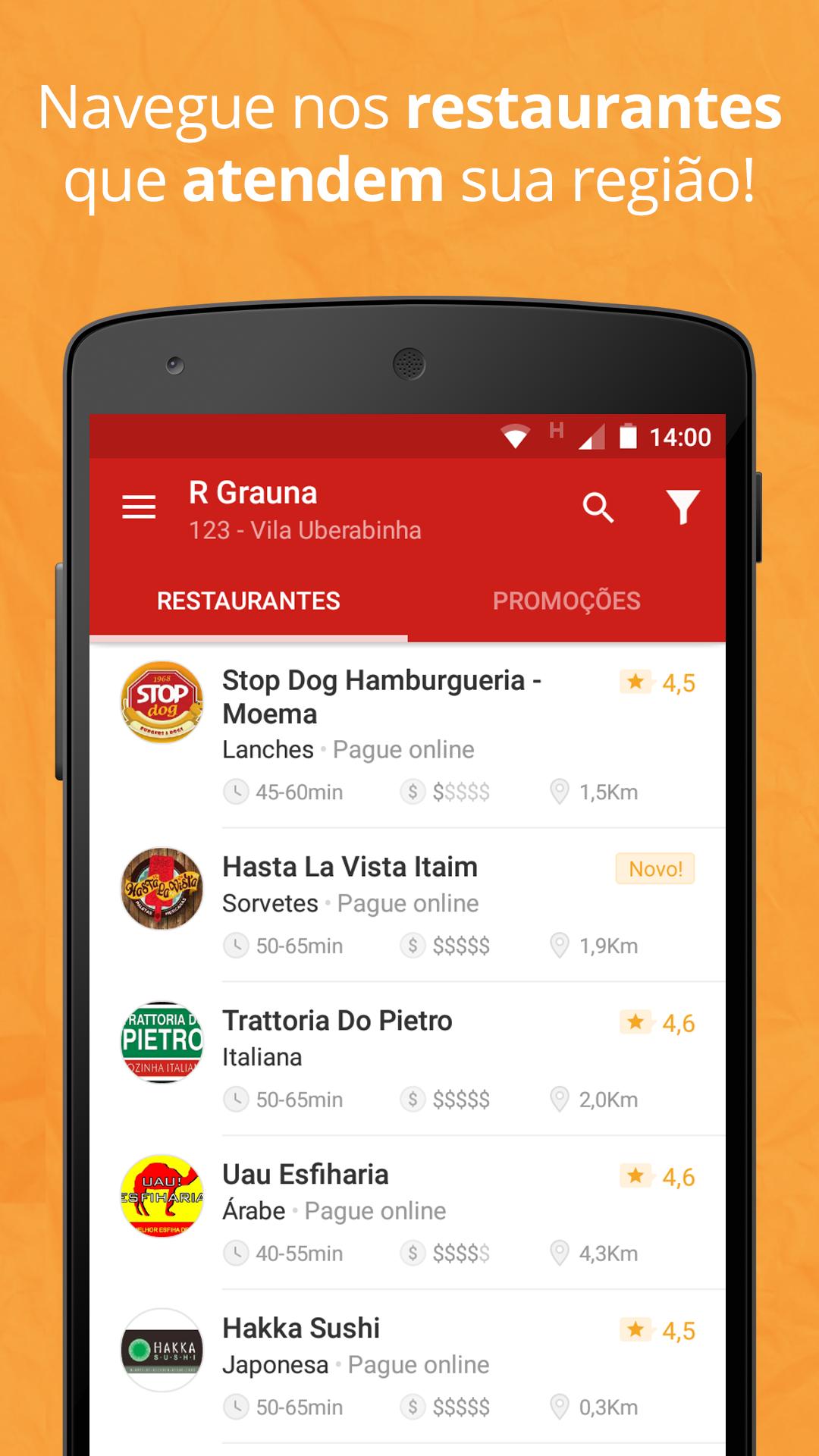Viewport: 819px width, 1456px height.
Task: Switch to the PROMOÇÕES tab
Action: (567, 601)
